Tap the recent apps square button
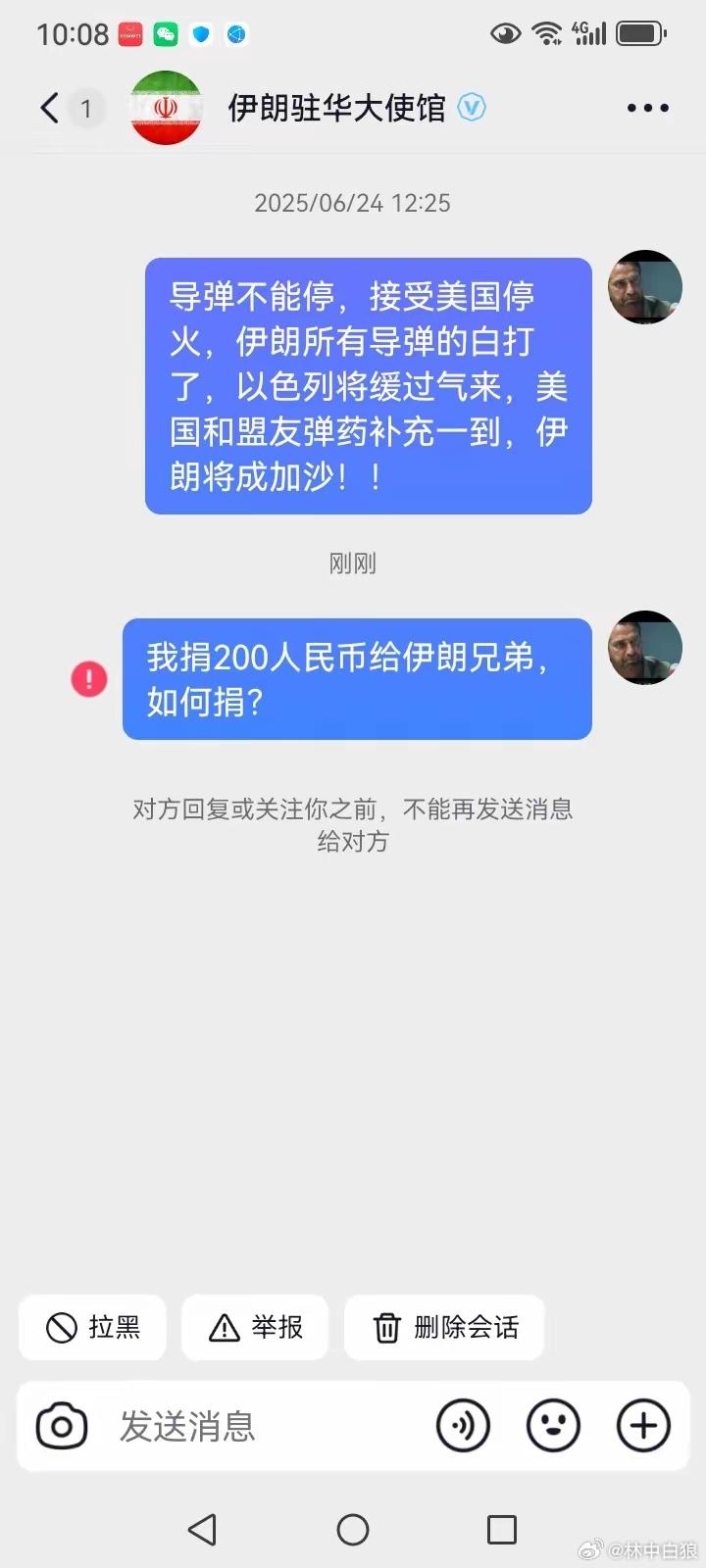 click(x=503, y=1528)
